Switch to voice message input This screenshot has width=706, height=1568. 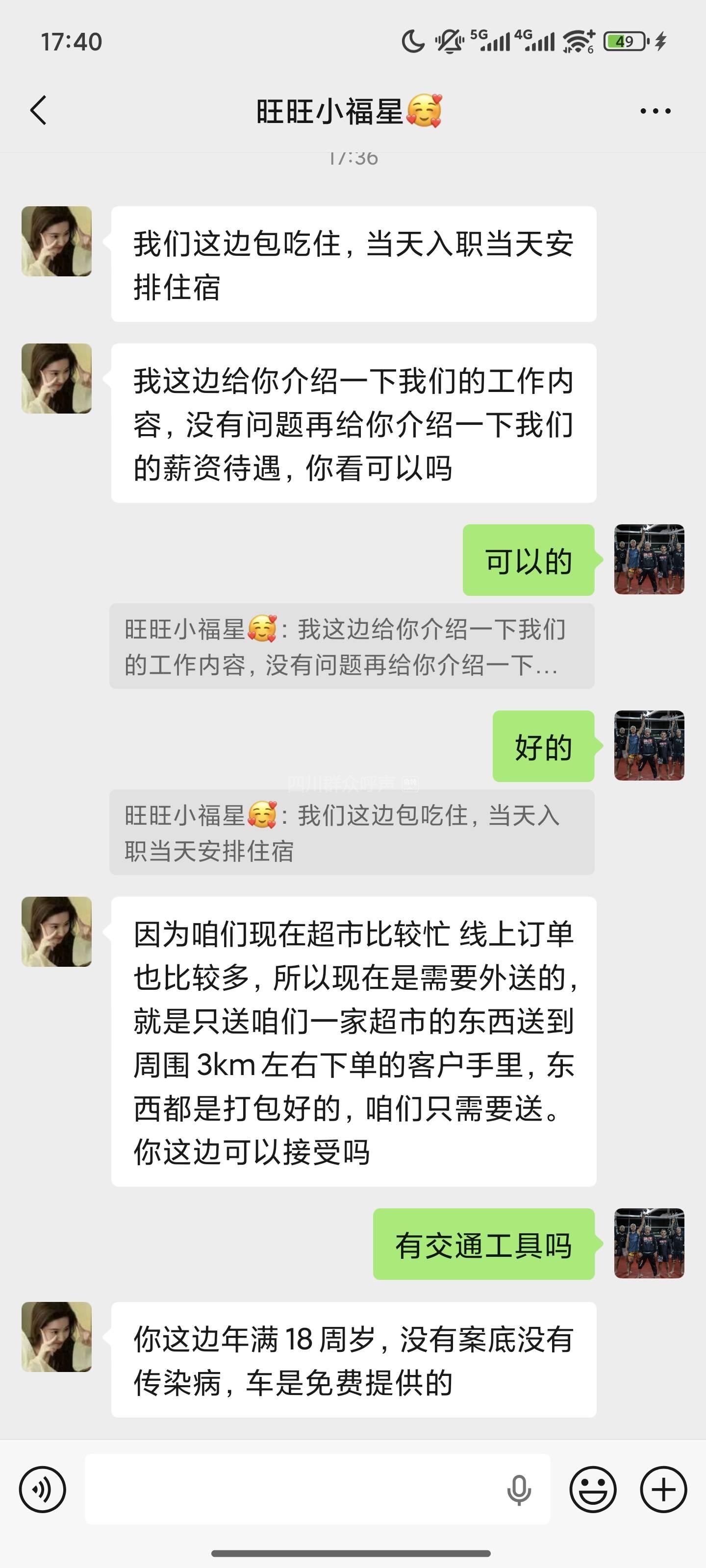pos(42,1489)
